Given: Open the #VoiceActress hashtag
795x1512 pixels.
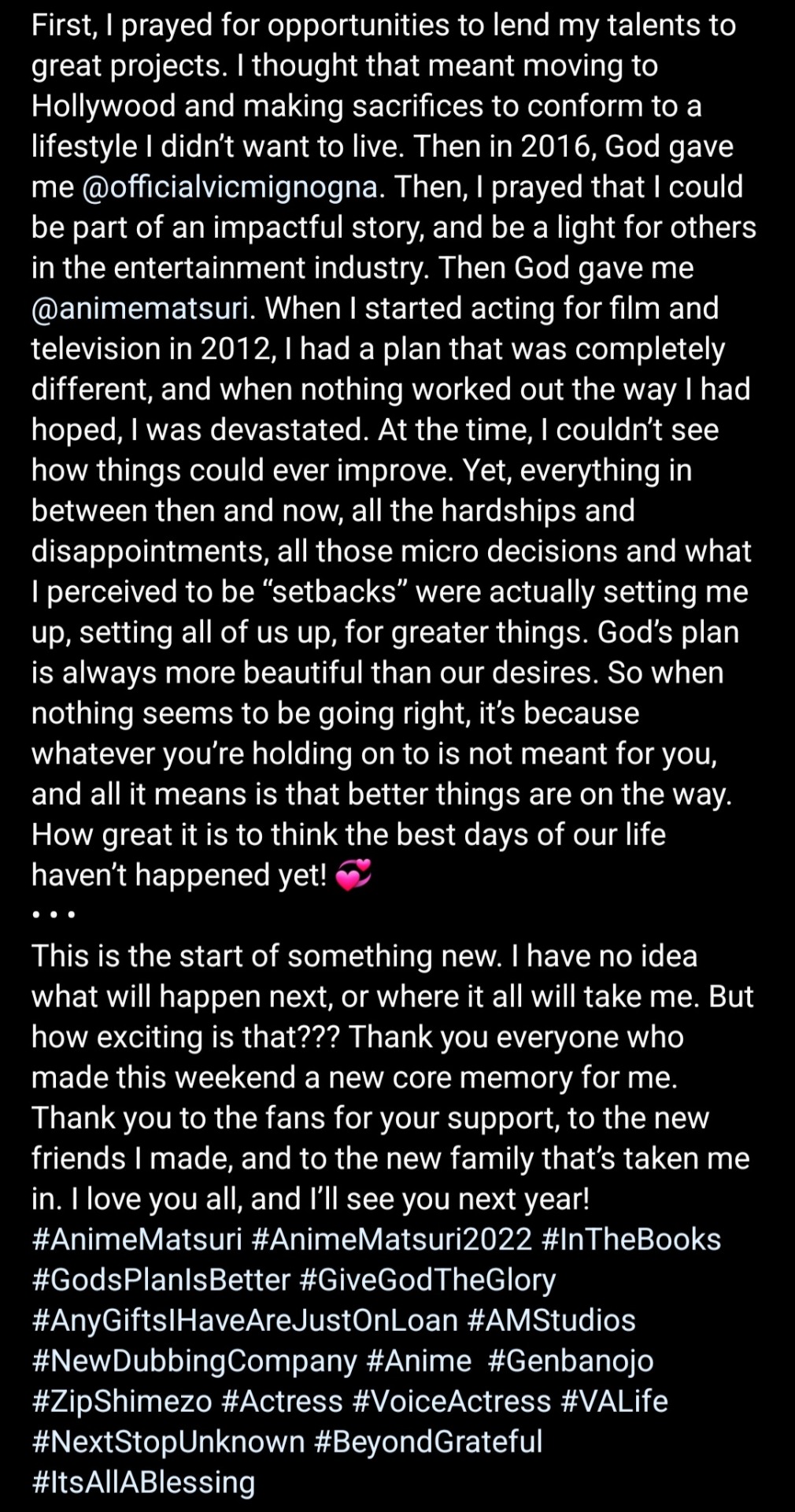Looking at the screenshot, I should tap(452, 1401).
